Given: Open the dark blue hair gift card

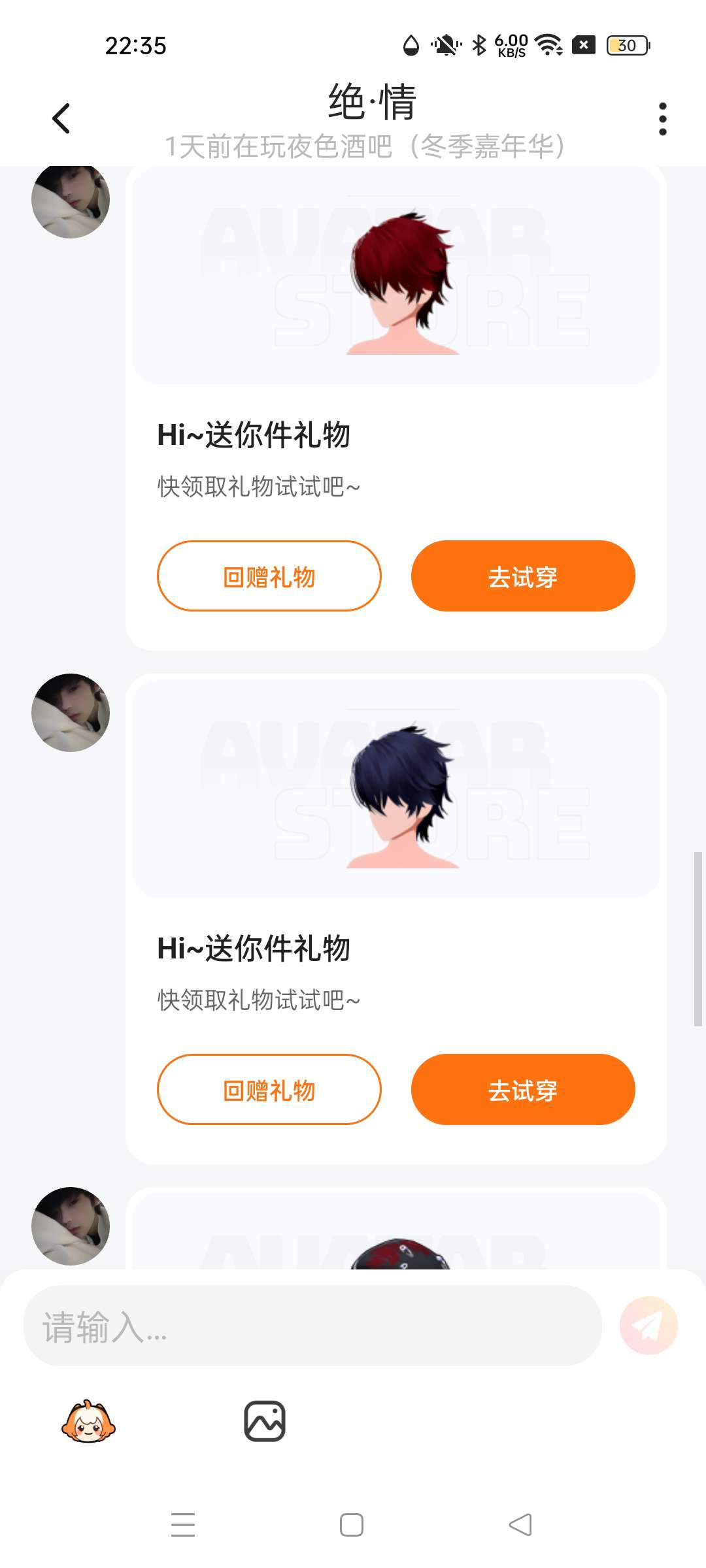Looking at the screenshot, I should tap(396, 788).
